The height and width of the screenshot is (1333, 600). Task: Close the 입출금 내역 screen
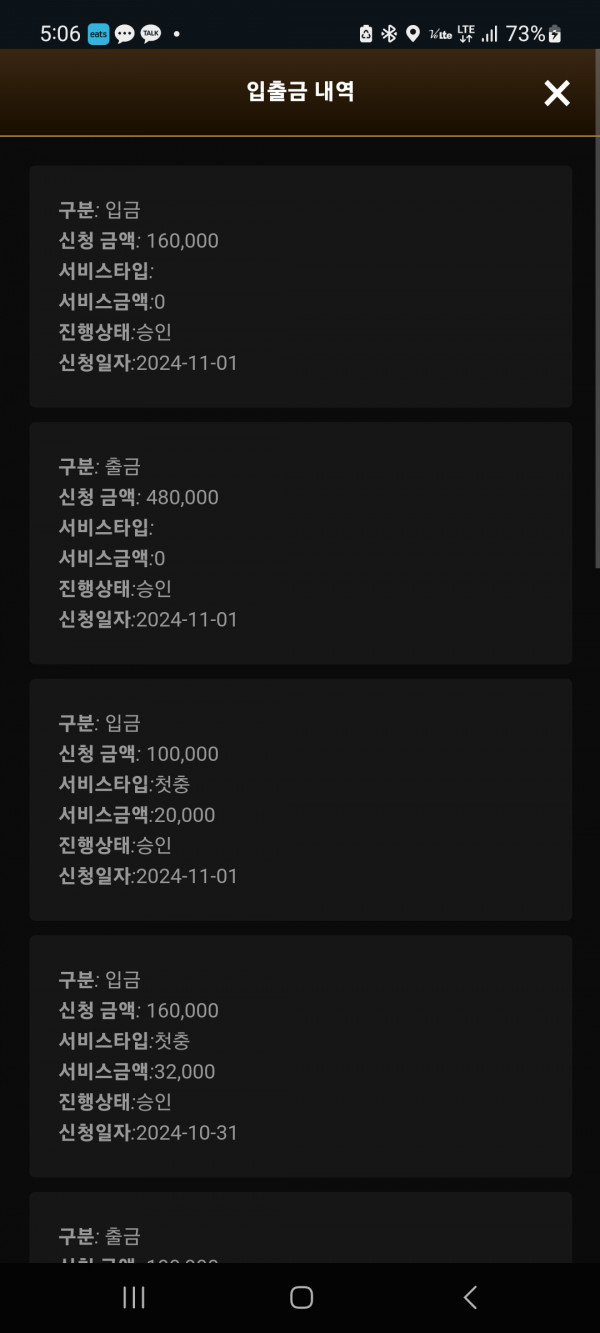pos(556,93)
